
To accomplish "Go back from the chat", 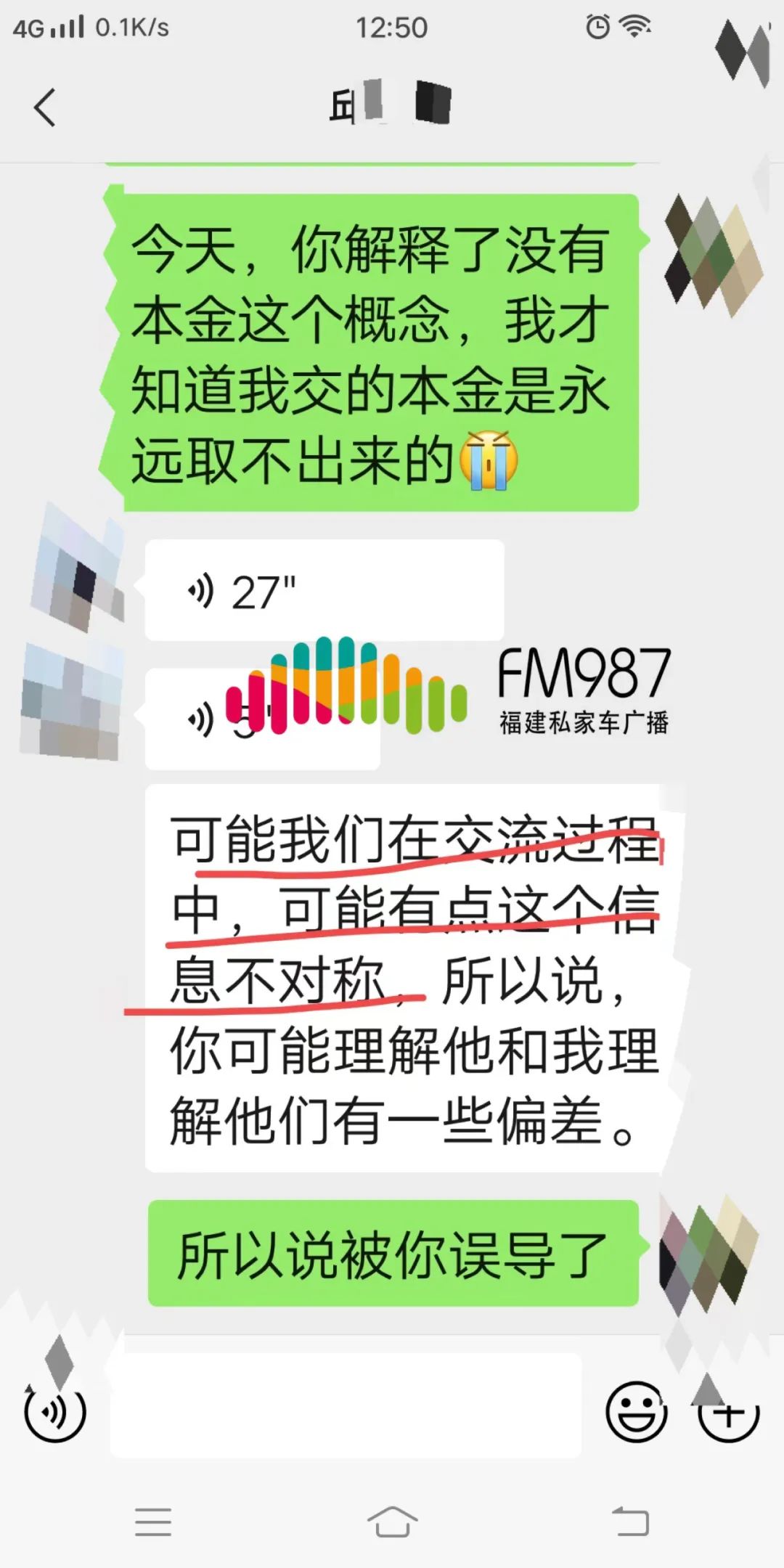I will pyautogui.click(x=45, y=107).
